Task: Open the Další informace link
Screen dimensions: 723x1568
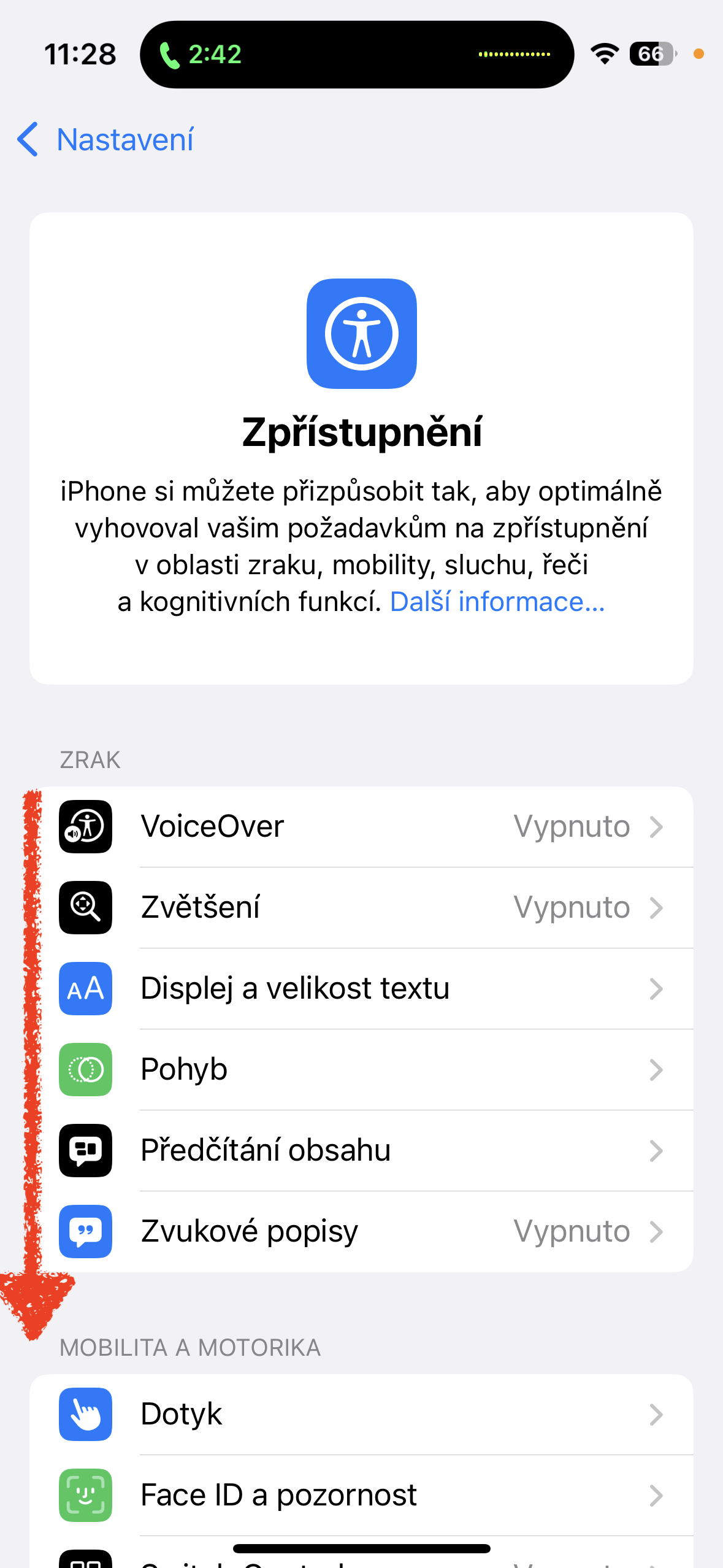Action: coord(497,602)
